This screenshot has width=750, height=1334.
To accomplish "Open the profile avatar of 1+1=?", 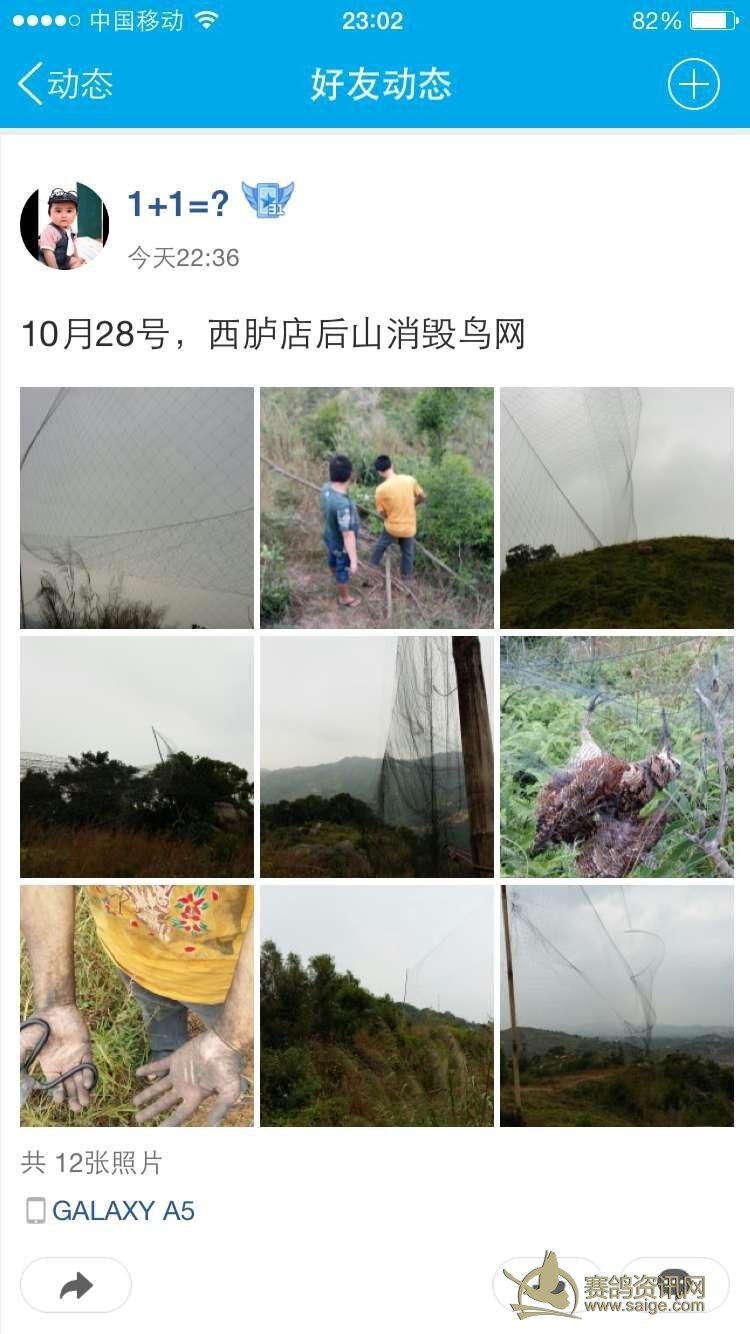I will [x=64, y=226].
